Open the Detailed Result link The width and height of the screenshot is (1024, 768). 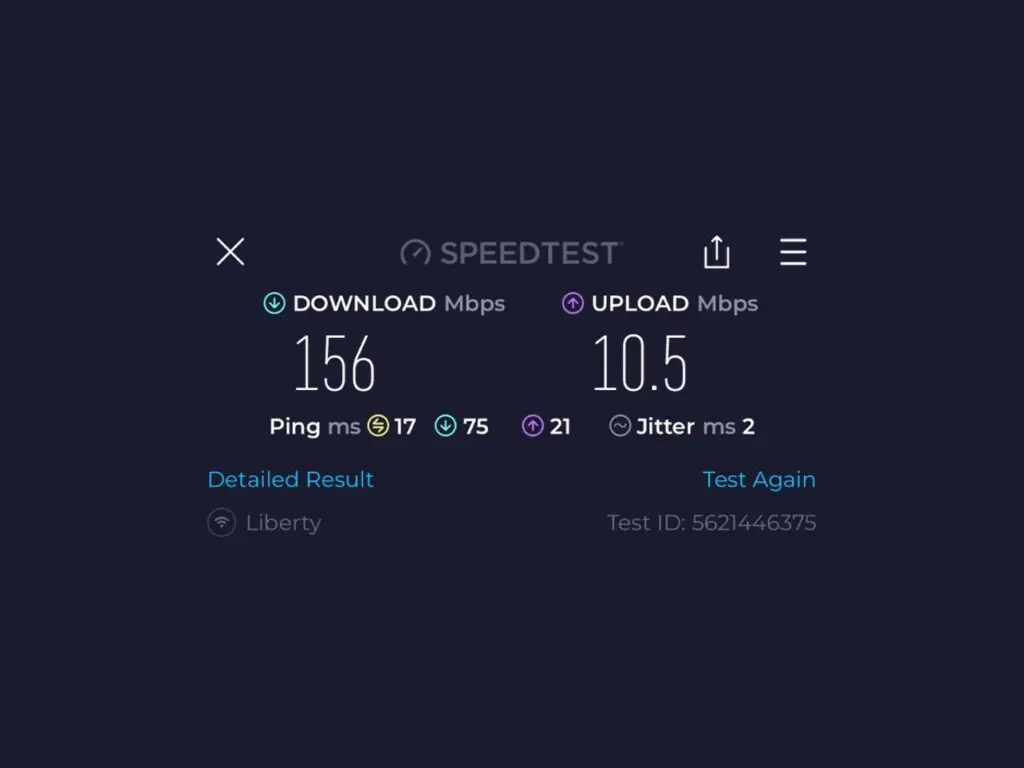(290, 480)
